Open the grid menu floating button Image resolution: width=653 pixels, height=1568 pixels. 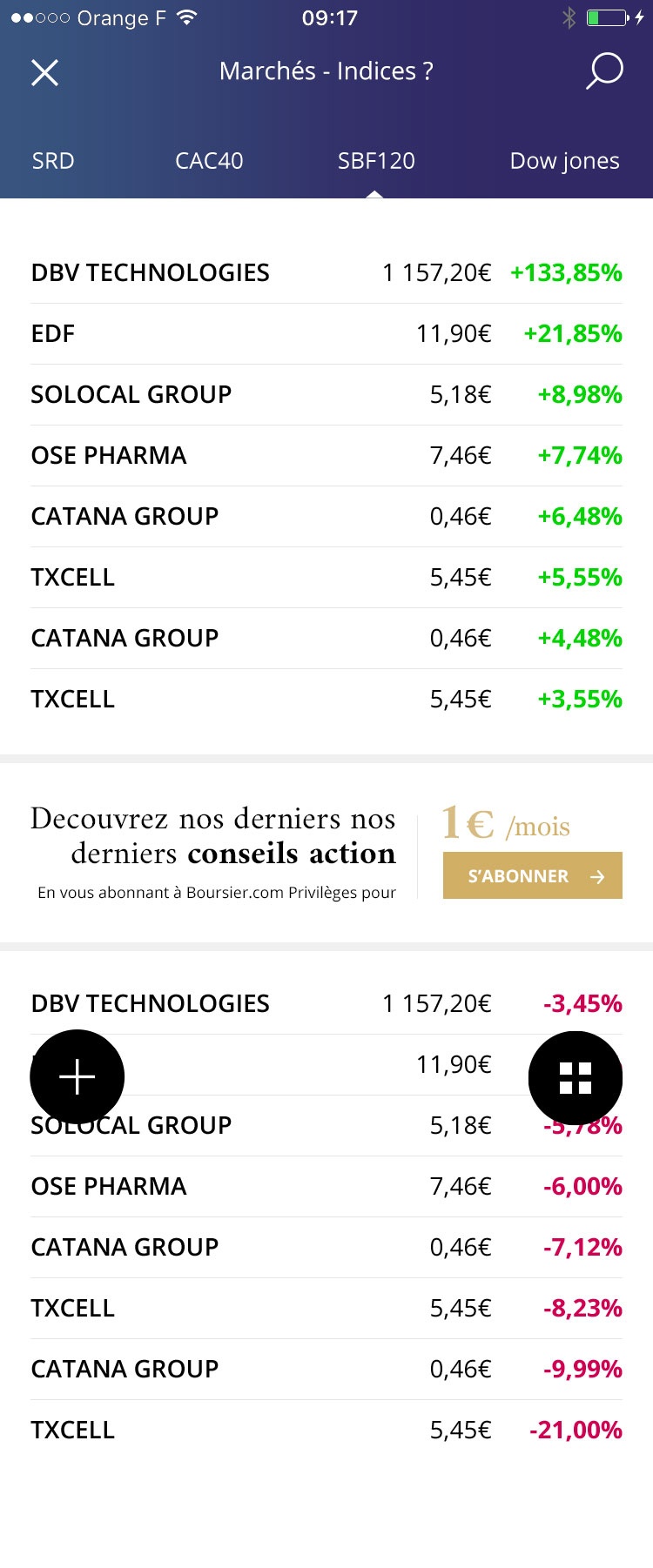click(x=576, y=1078)
